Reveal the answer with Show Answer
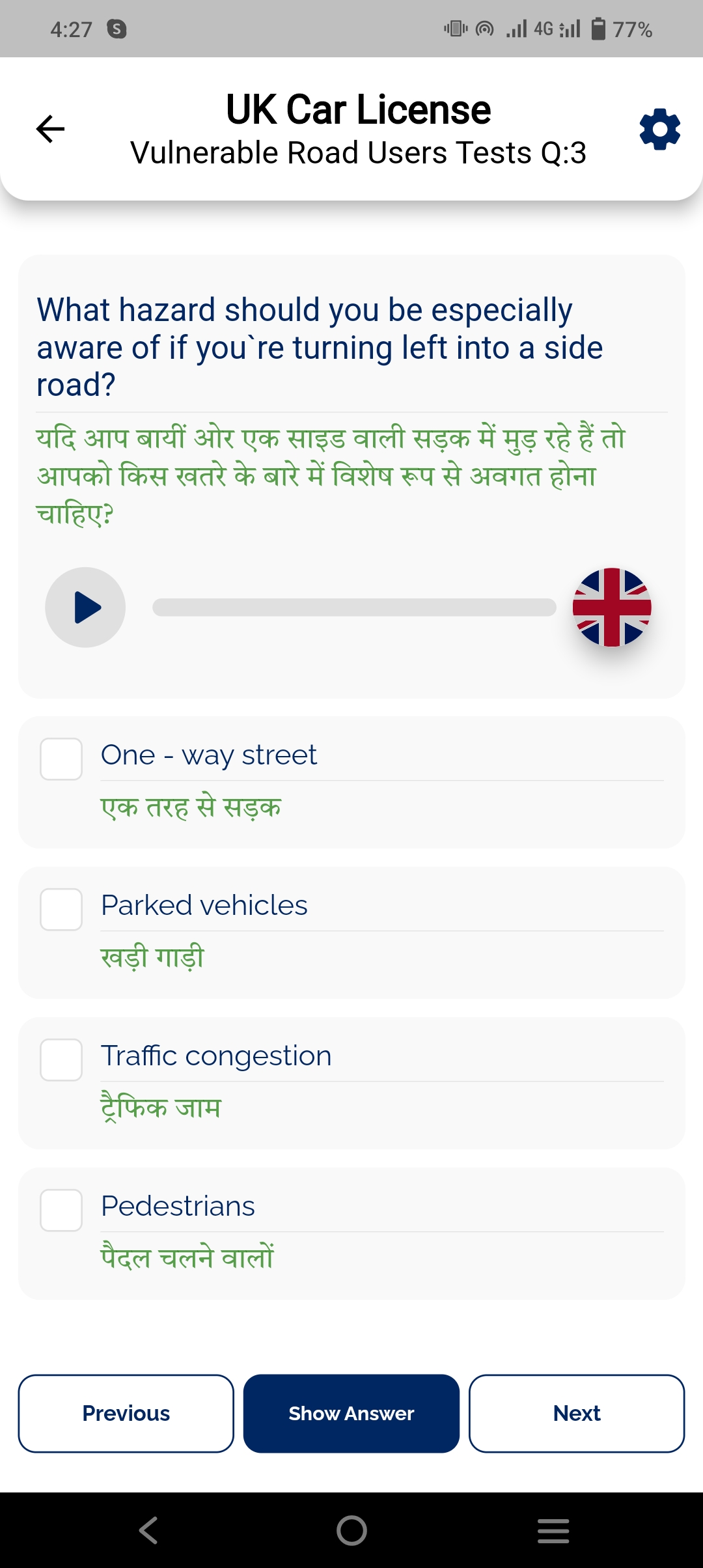The image size is (703, 1568). point(351,1414)
